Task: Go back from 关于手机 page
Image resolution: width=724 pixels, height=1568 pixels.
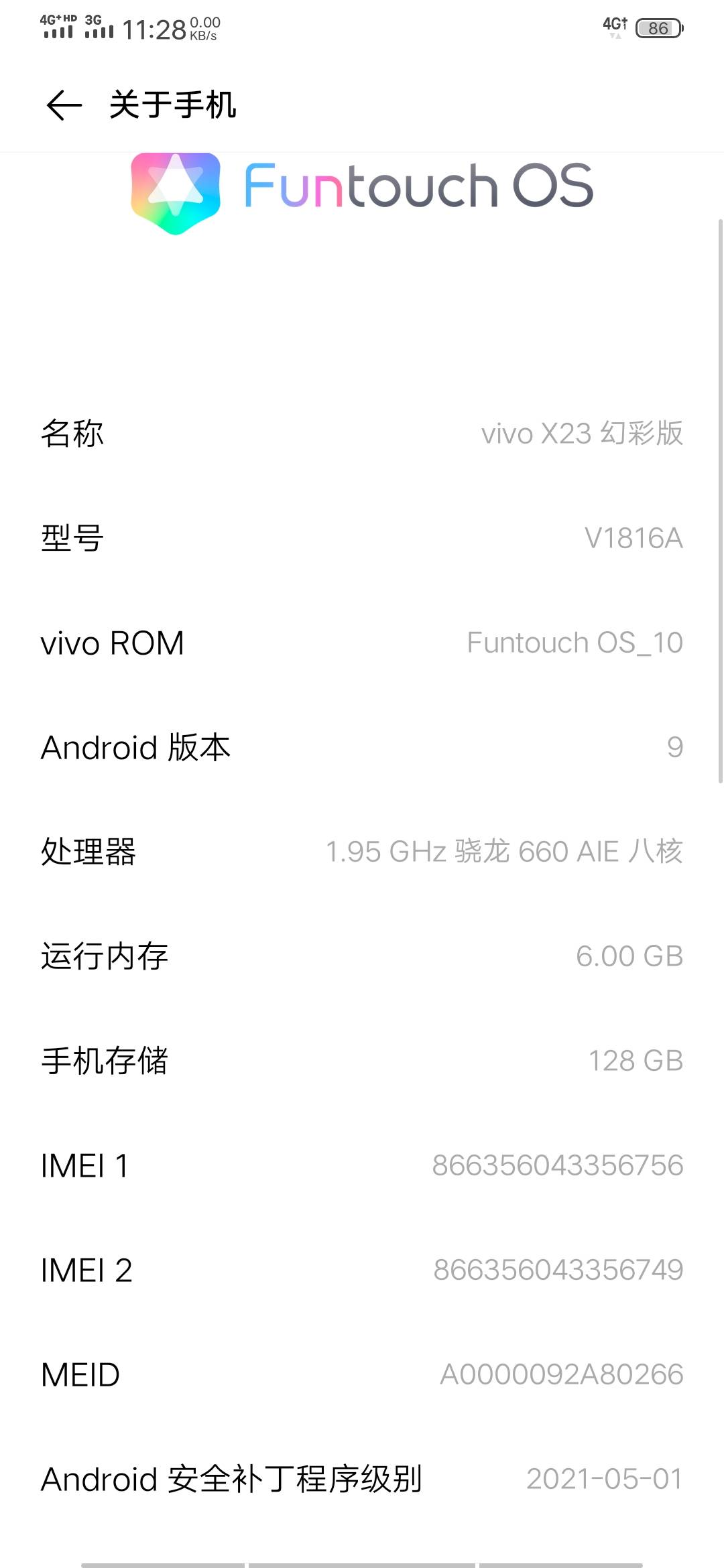Action: [x=64, y=105]
